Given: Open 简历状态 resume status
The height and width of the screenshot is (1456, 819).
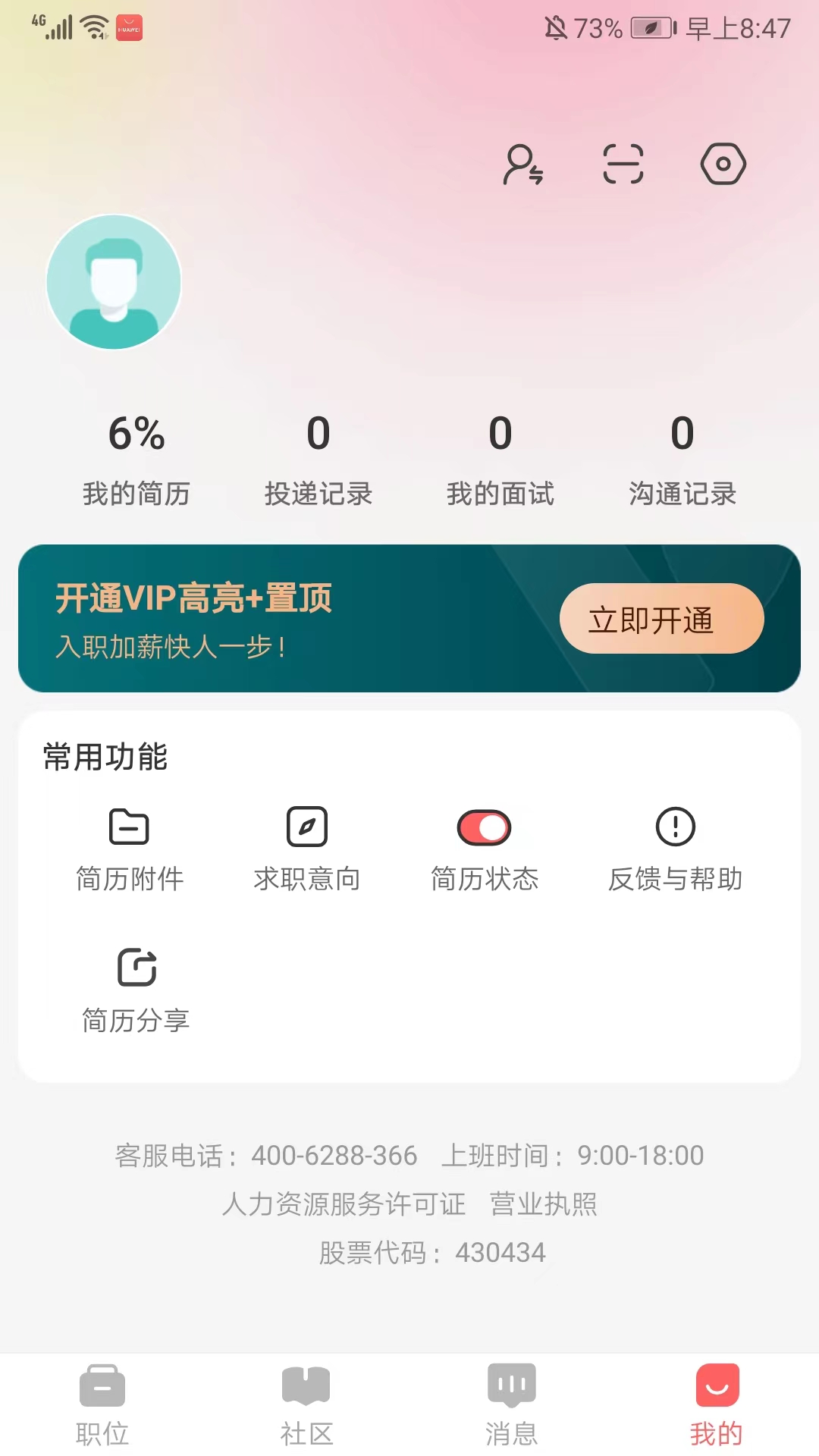Looking at the screenshot, I should click(485, 849).
